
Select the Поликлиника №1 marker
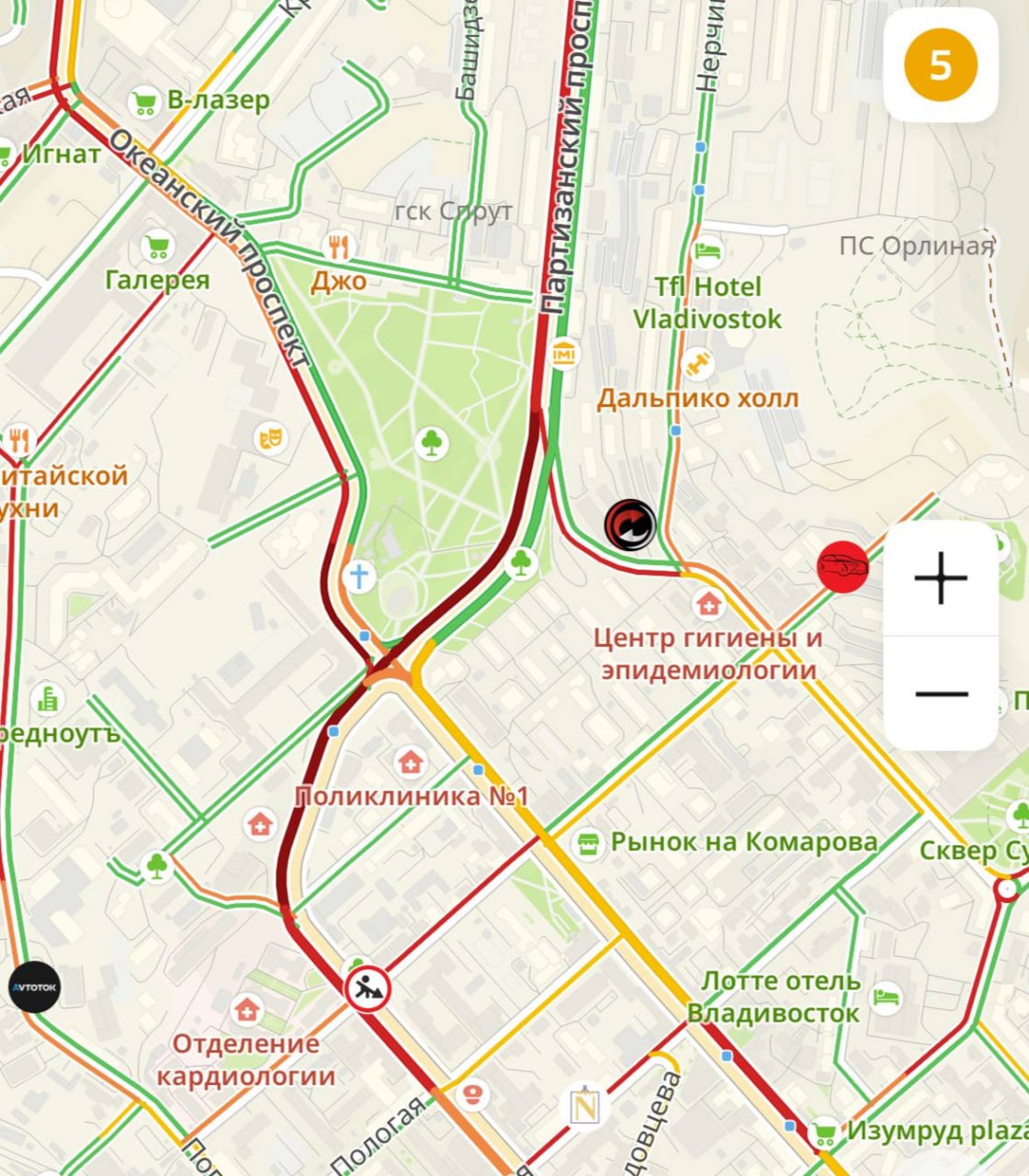click(x=410, y=763)
